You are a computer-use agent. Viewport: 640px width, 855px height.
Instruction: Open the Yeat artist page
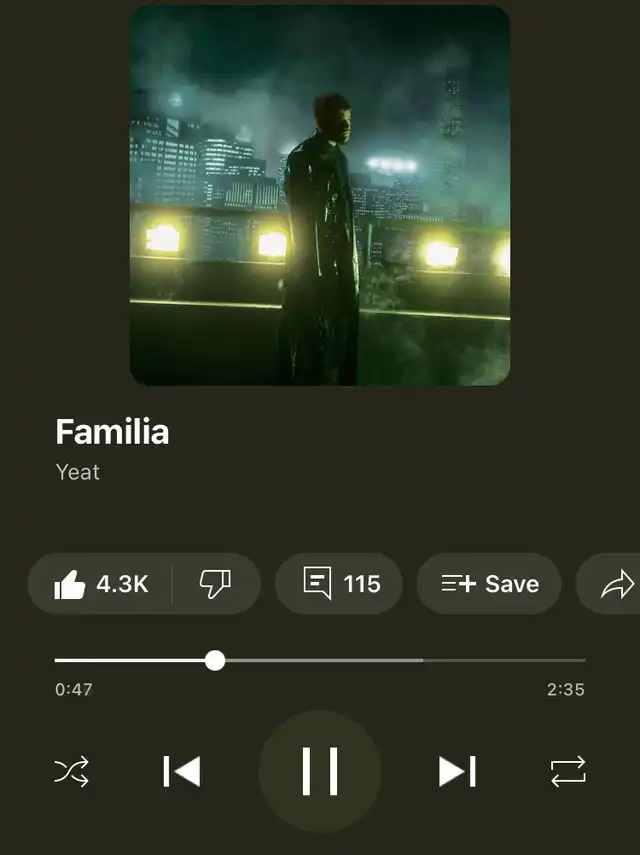pos(78,472)
